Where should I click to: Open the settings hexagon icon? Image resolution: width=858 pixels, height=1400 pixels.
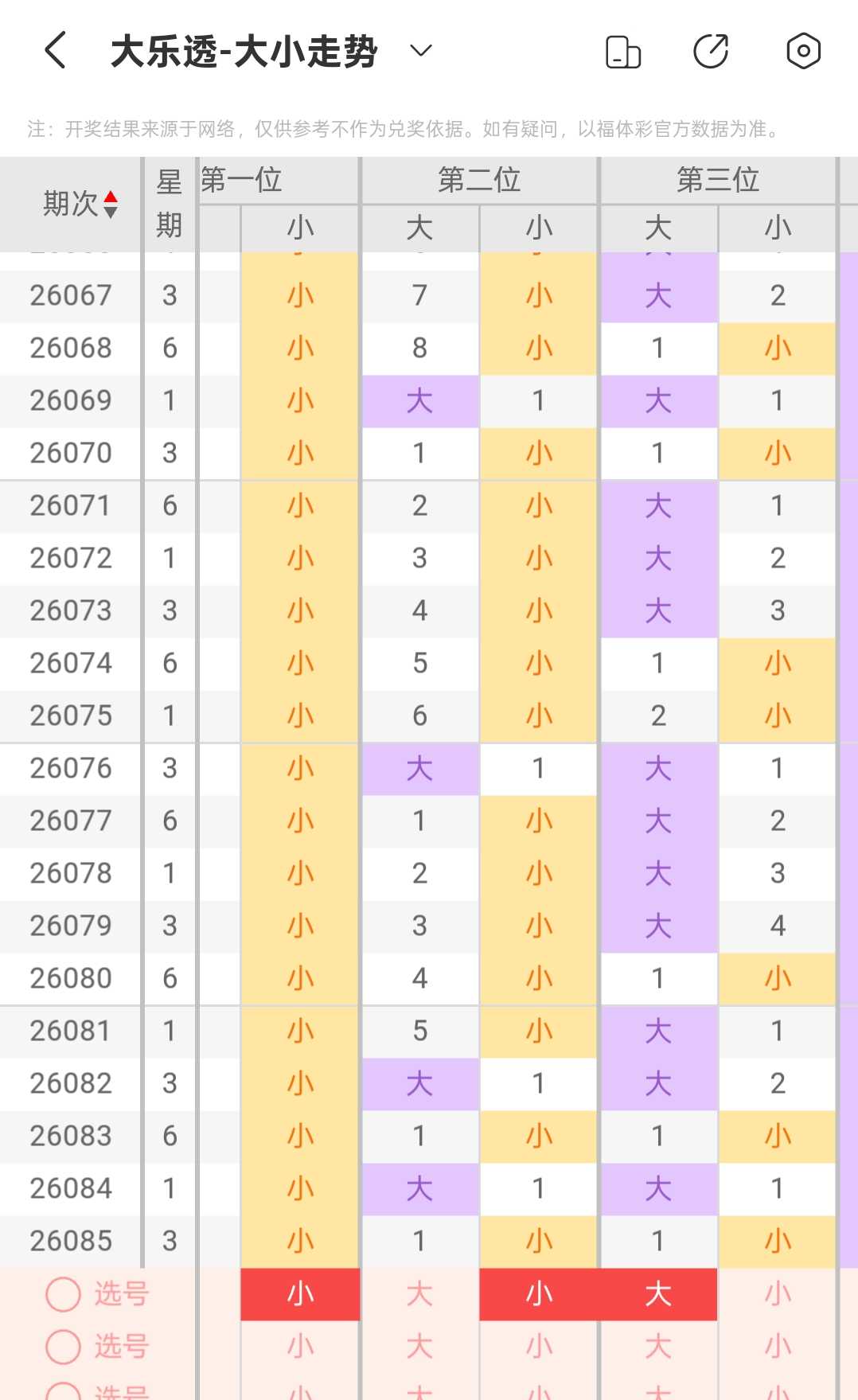[x=803, y=52]
